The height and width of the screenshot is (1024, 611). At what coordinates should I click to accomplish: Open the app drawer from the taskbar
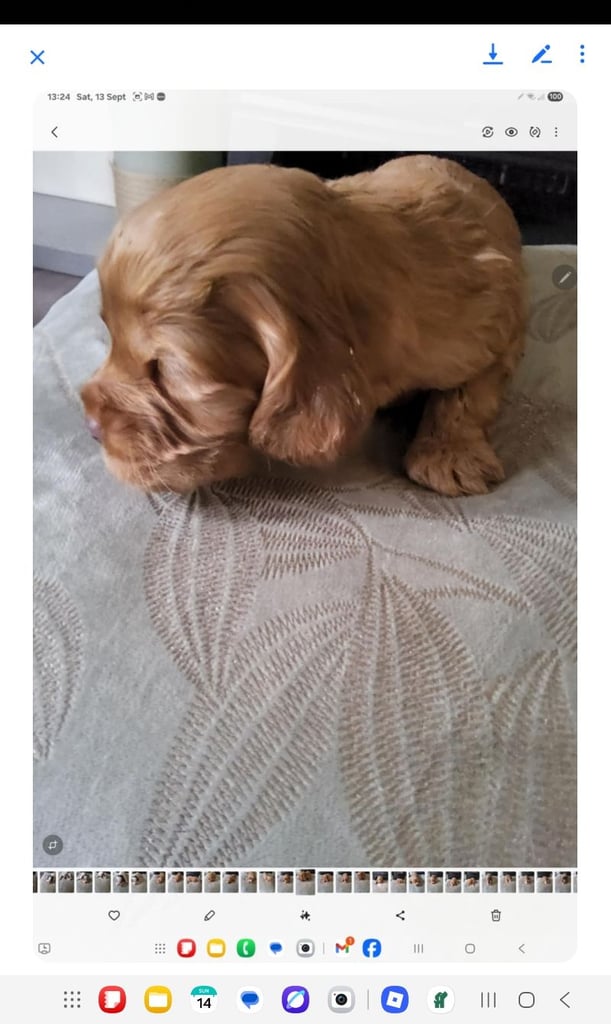(72, 999)
